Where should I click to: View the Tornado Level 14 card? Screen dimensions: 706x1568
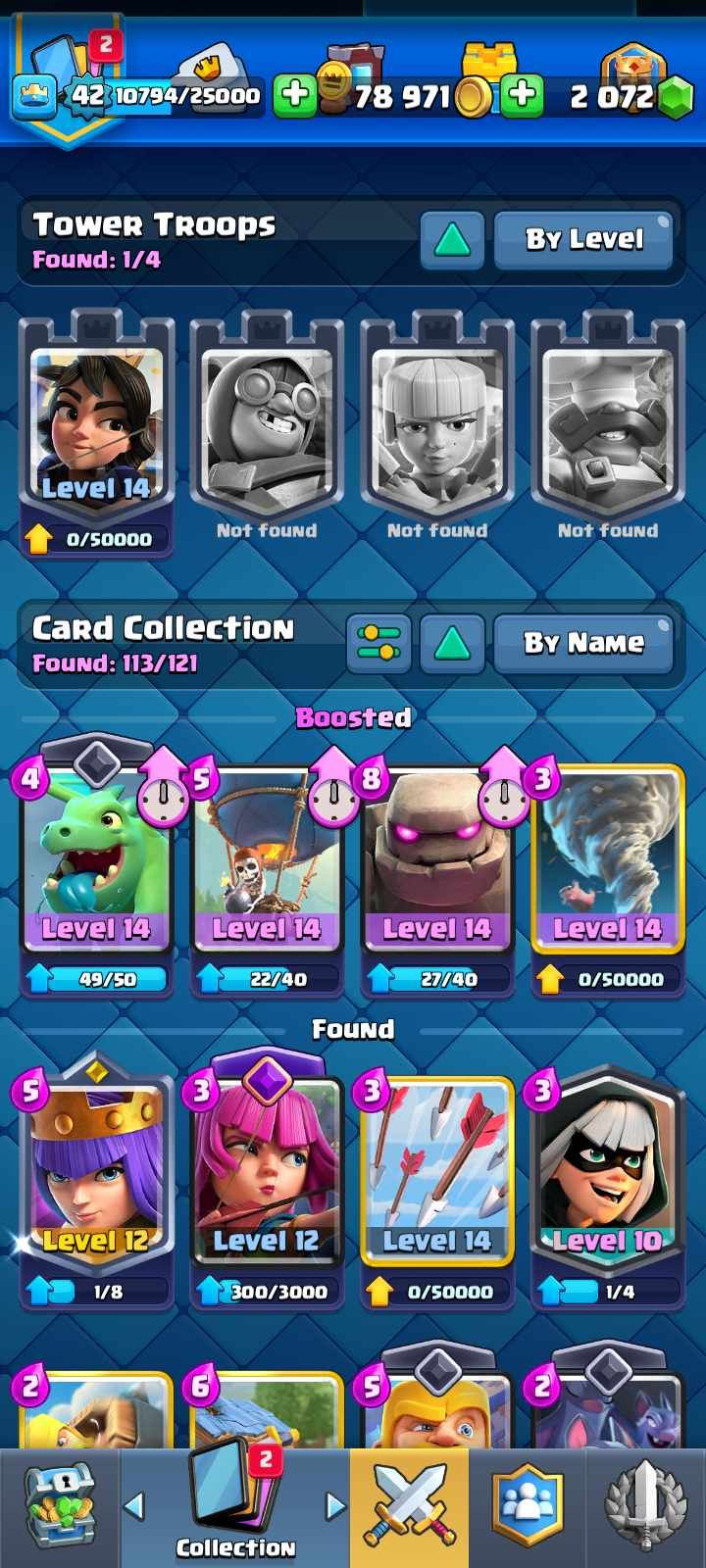coord(607,862)
